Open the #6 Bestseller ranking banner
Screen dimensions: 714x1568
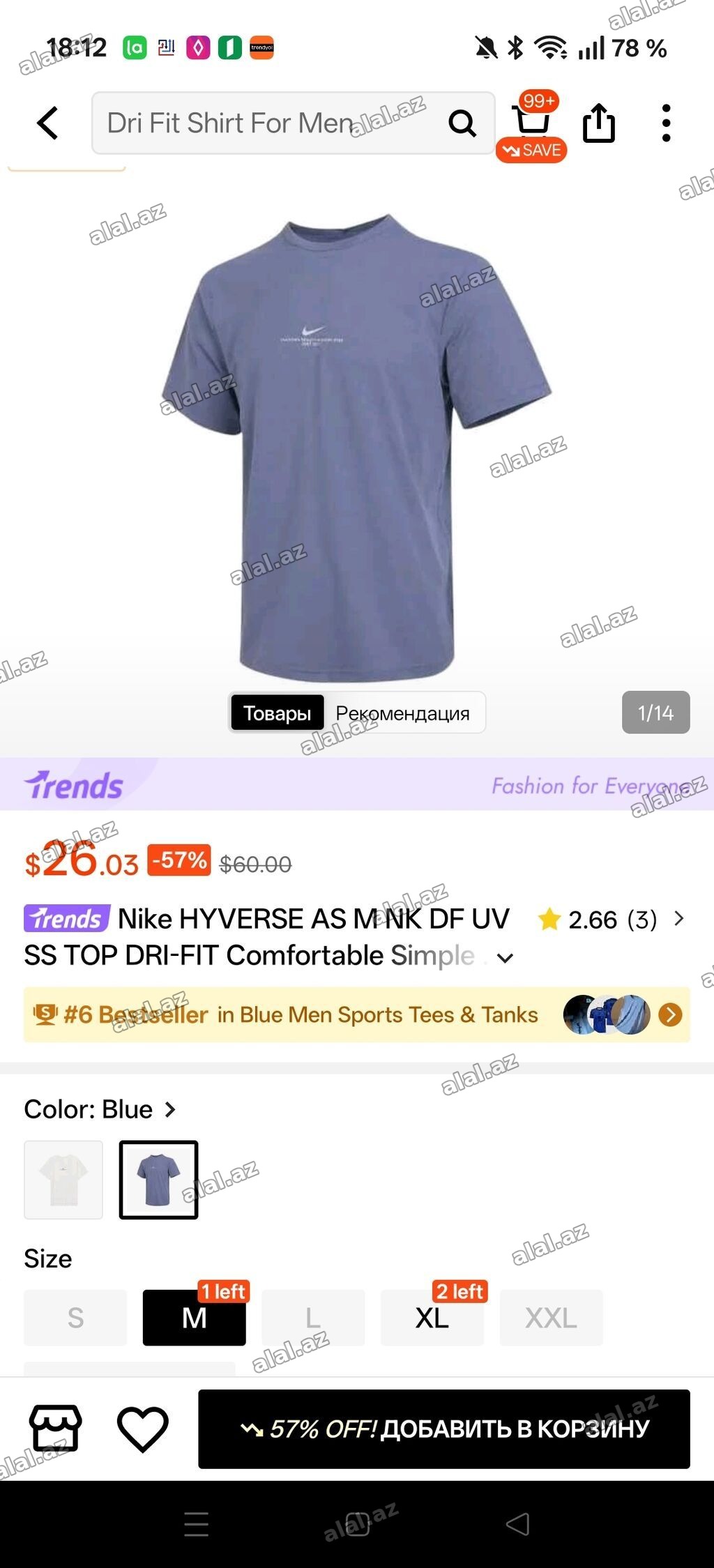point(356,1014)
